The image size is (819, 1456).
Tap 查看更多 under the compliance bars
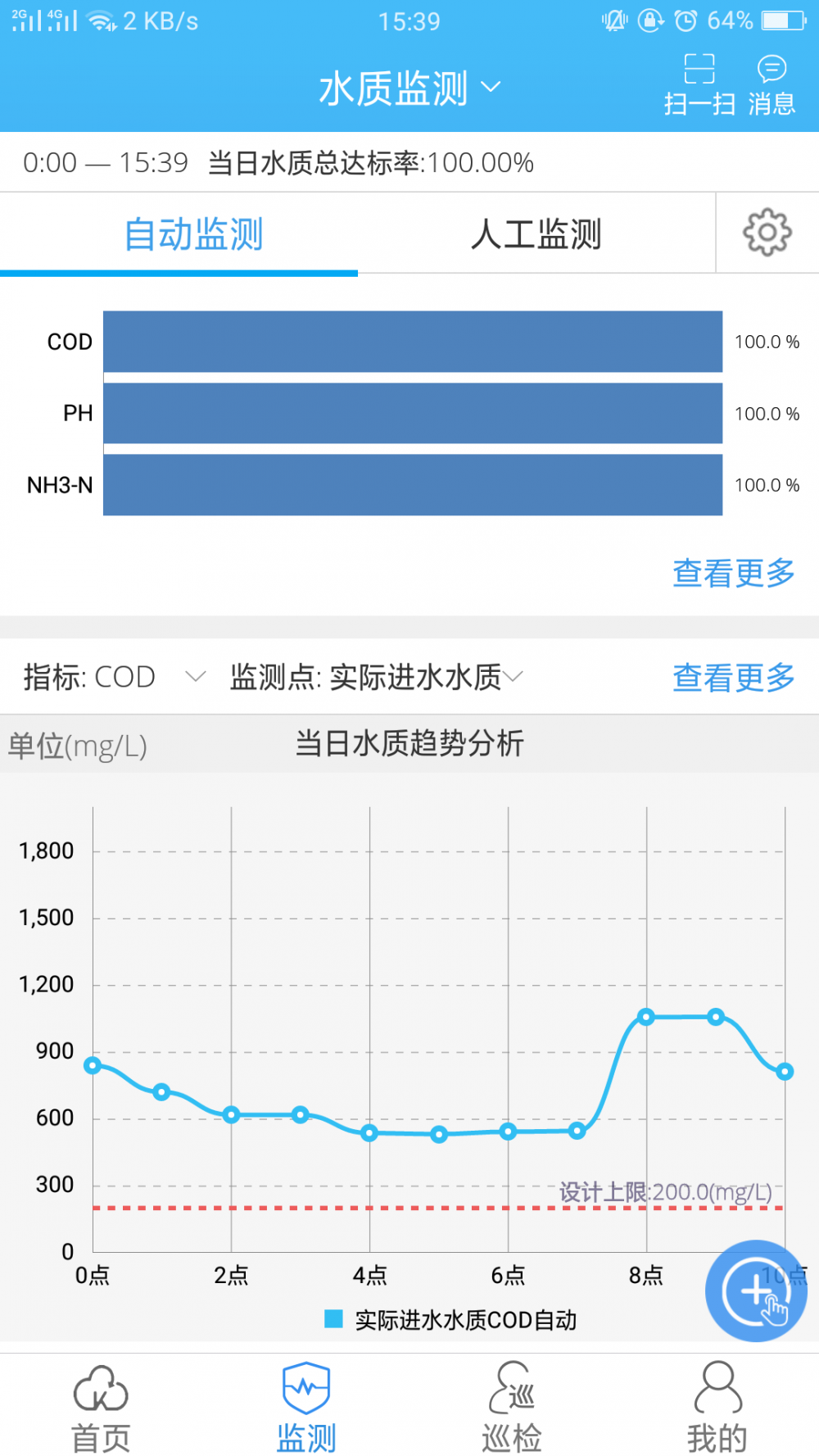[x=733, y=573]
